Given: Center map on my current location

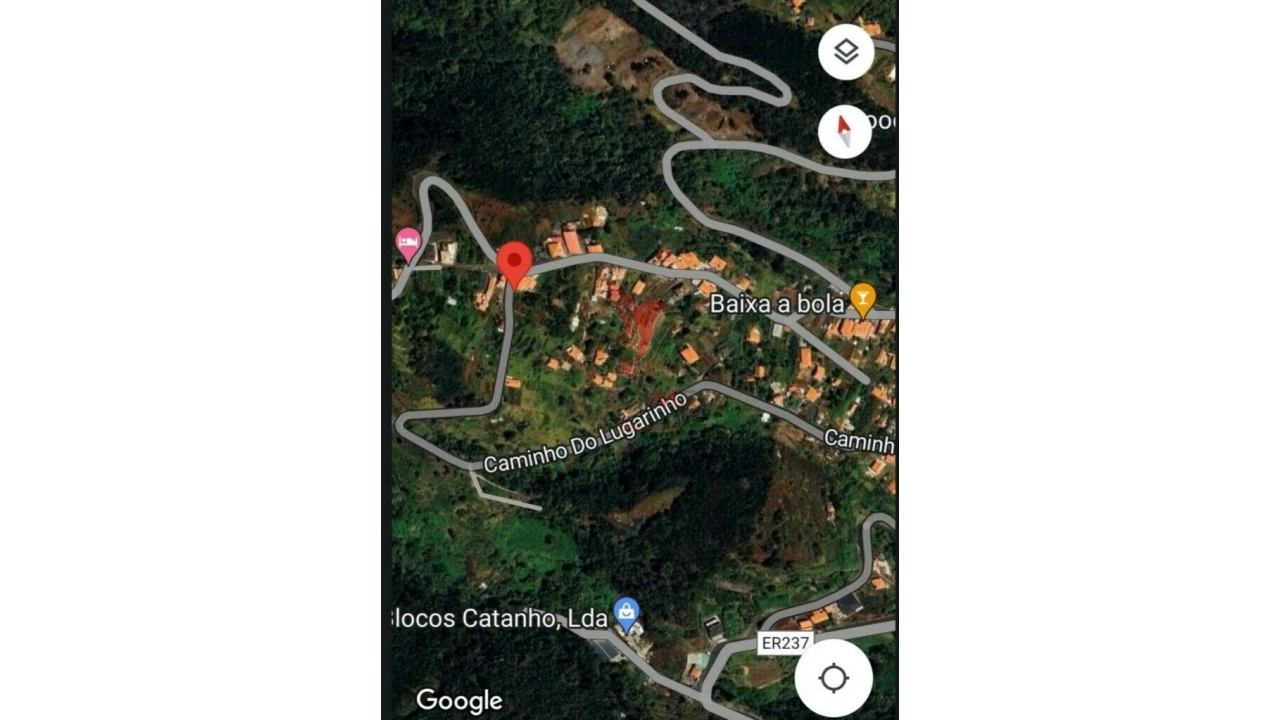Looking at the screenshot, I should [833, 679].
